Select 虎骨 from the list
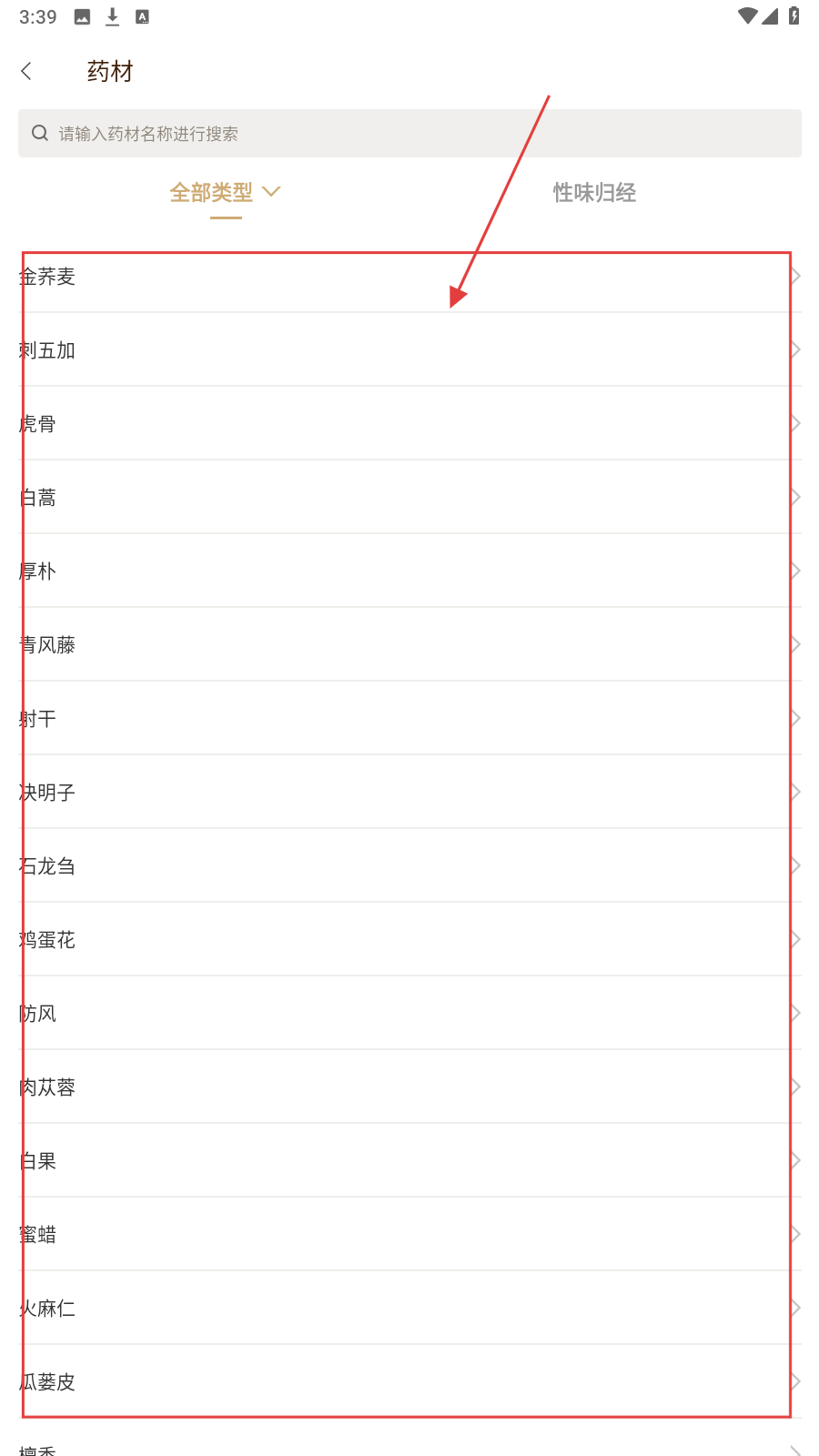This screenshot has width=819, height=1456. [409, 424]
